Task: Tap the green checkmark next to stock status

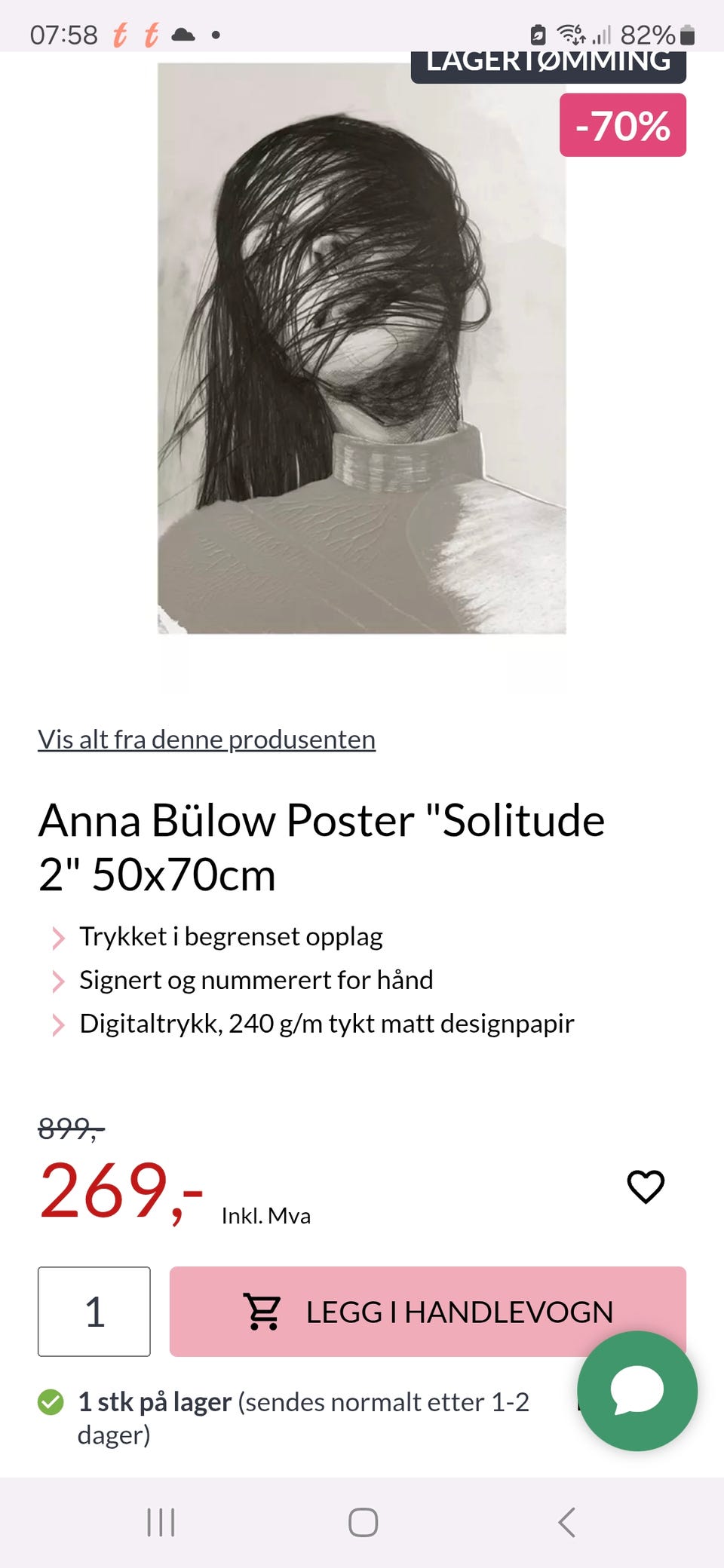Action: (x=51, y=1402)
